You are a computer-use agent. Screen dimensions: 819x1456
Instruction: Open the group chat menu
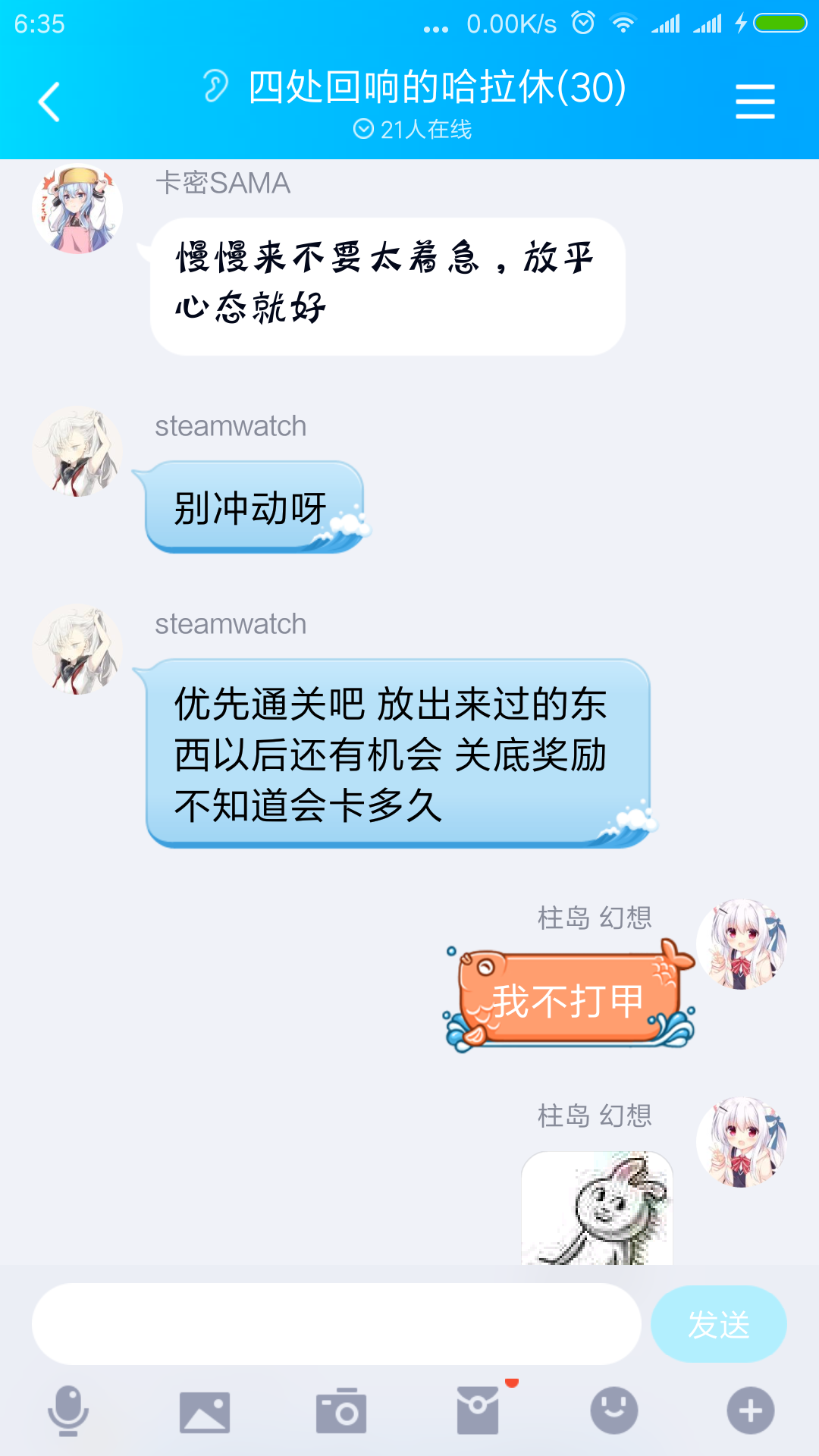(755, 102)
